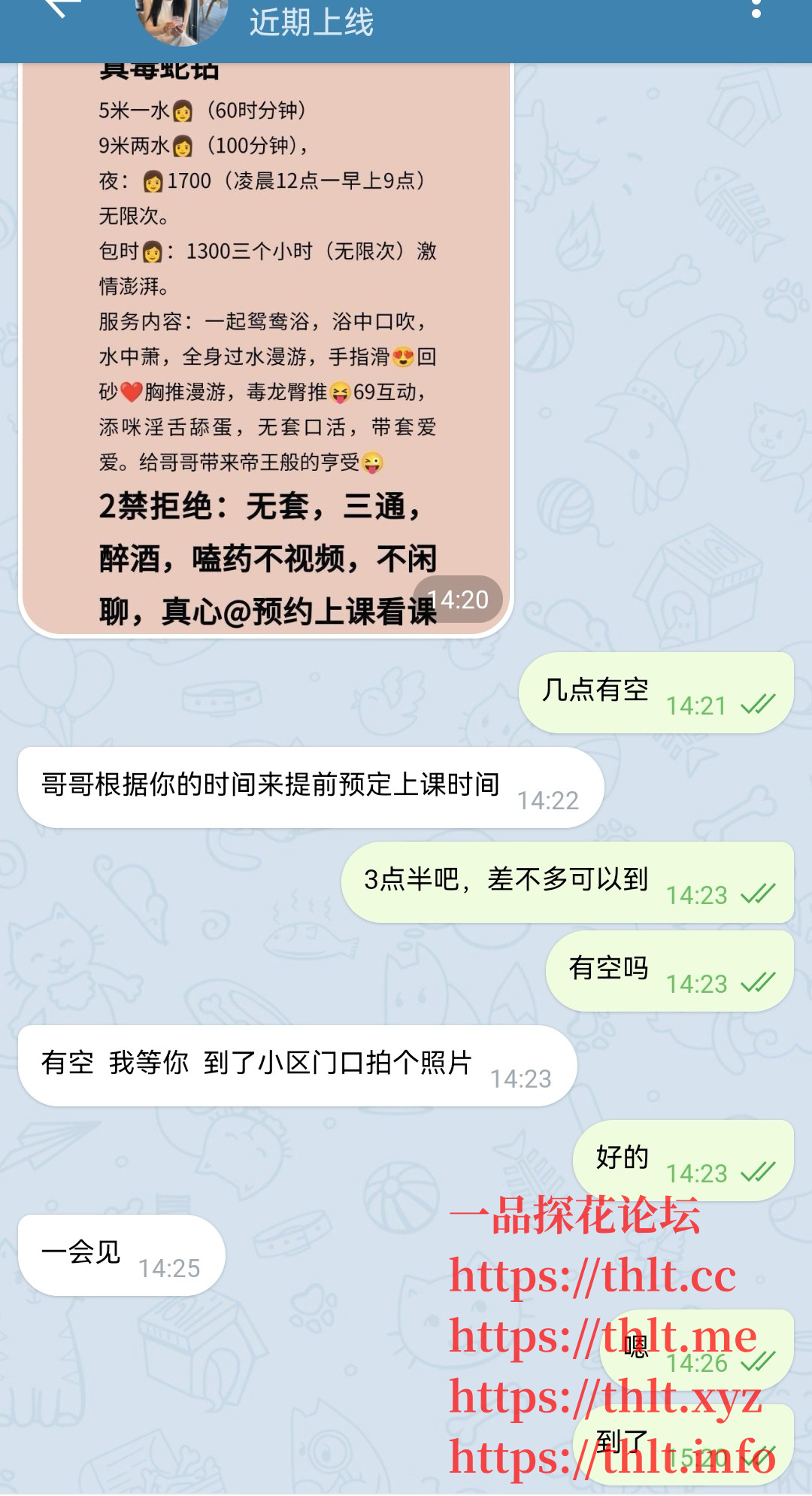Go back to the chat list

click(62, 9)
